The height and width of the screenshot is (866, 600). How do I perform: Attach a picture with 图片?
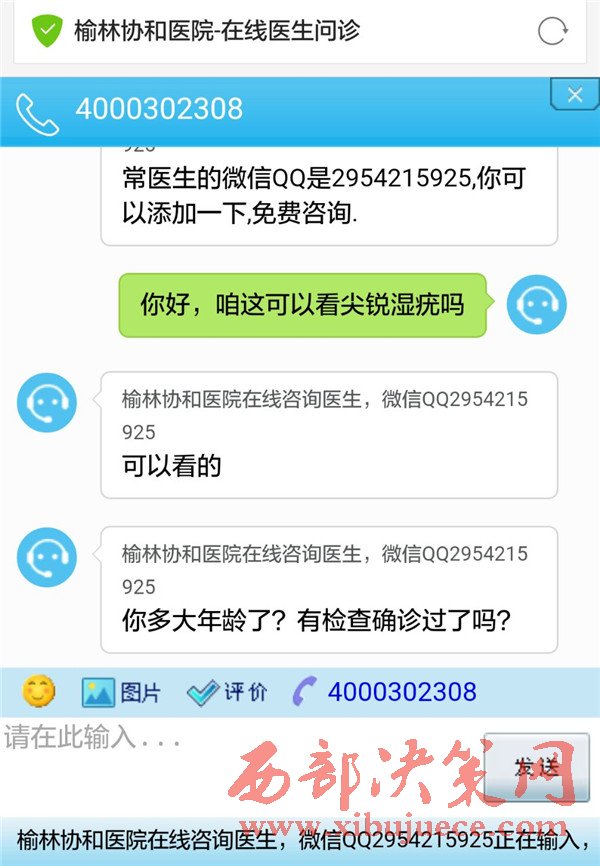click(x=121, y=692)
